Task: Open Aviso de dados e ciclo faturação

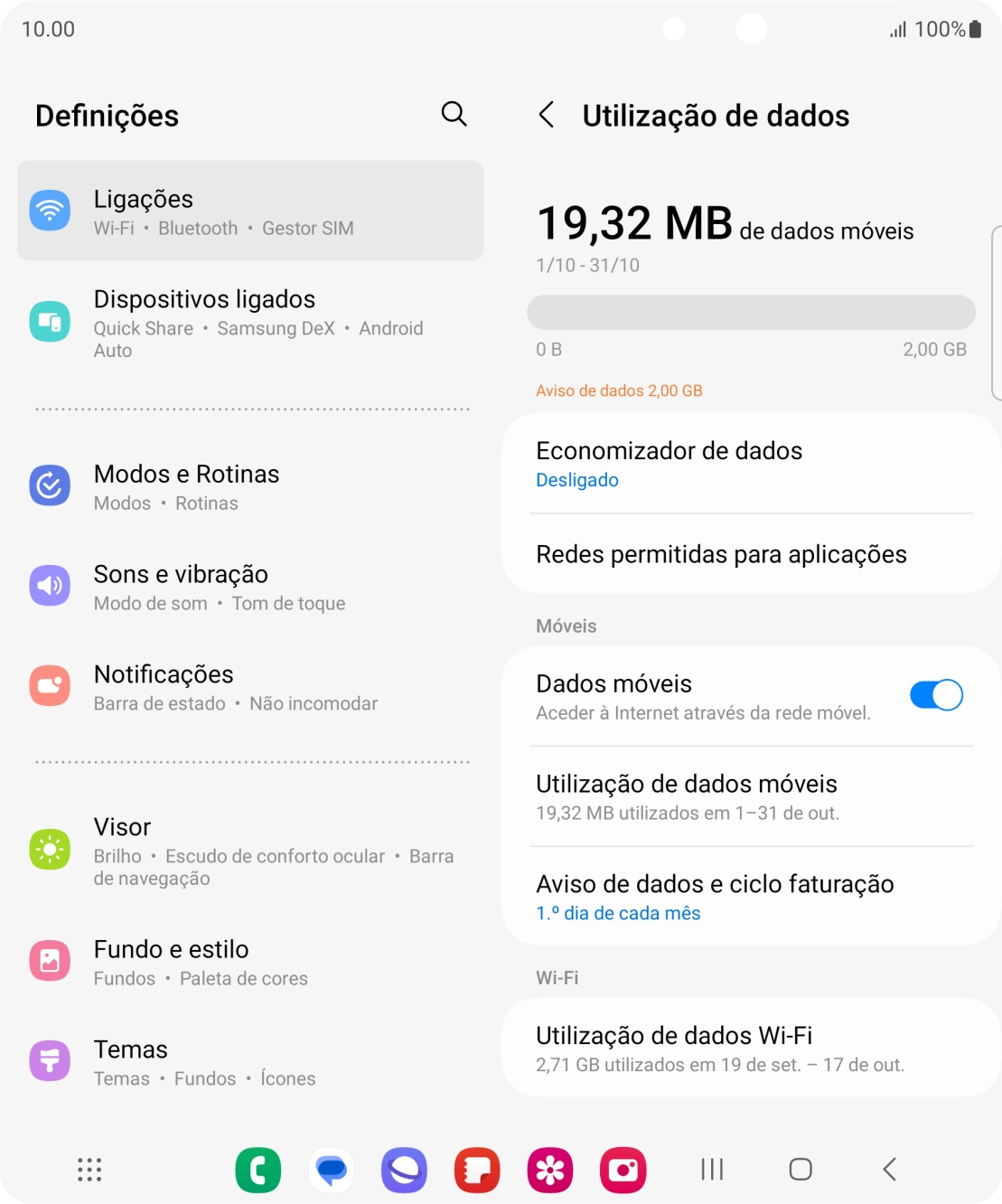Action: pos(752,896)
